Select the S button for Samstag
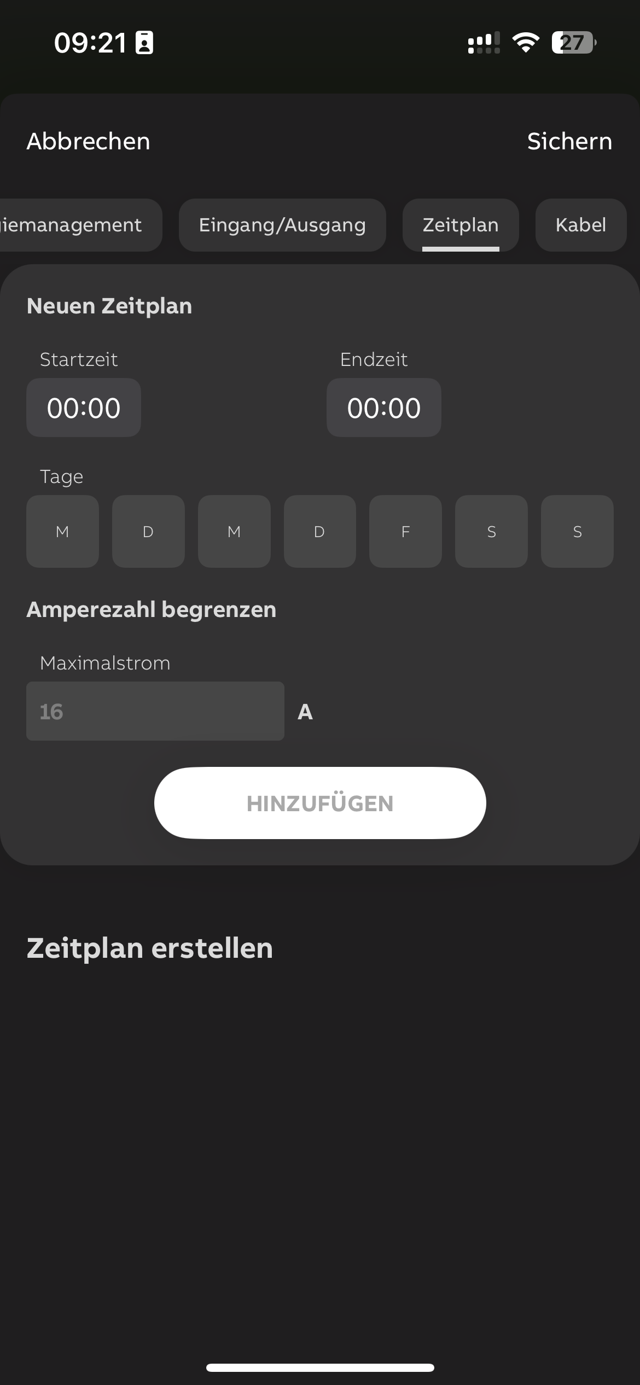This screenshot has height=1385, width=640. pyautogui.click(x=491, y=532)
